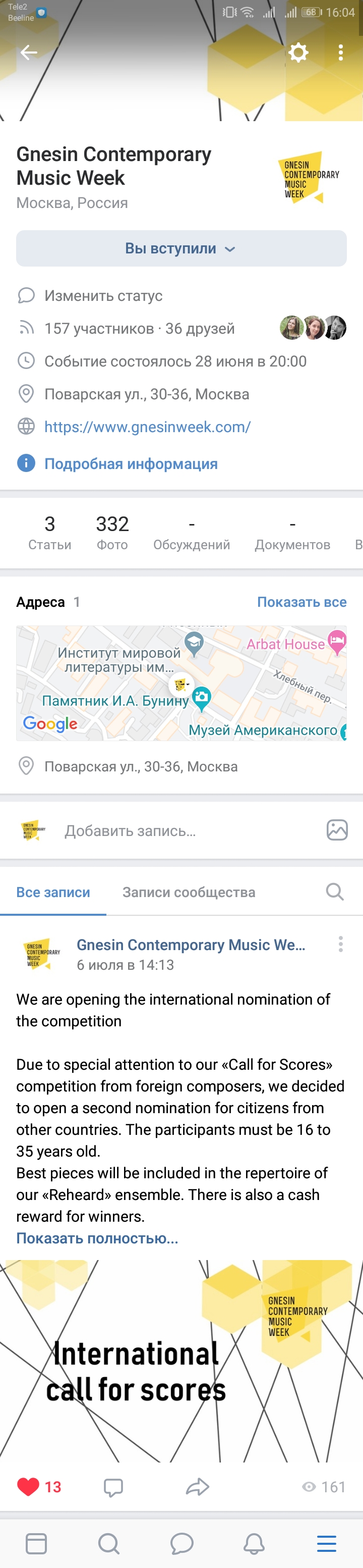363x1568 pixels.
Task: Open the 332 Фото section
Action: 112,532
